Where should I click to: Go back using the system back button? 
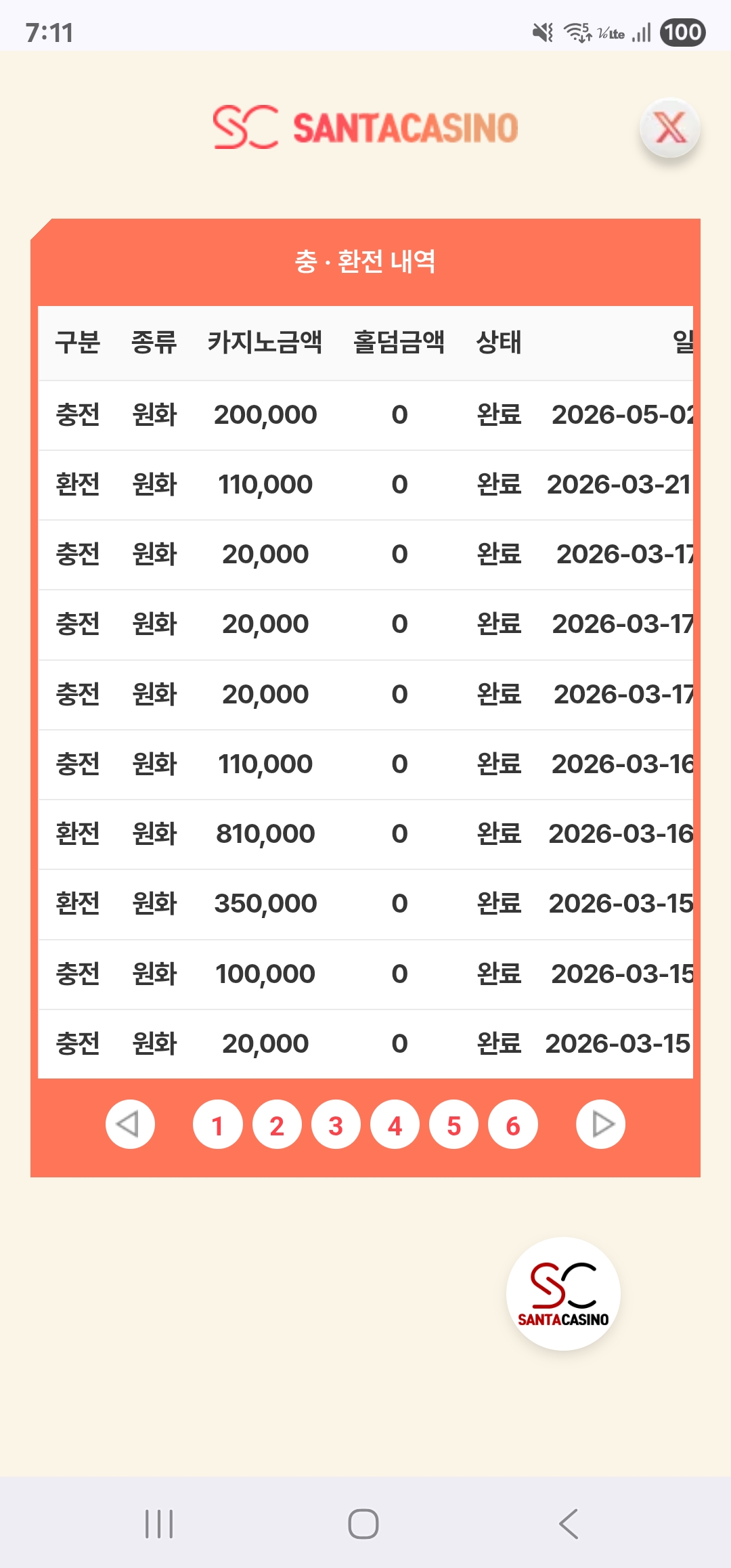(x=569, y=1524)
